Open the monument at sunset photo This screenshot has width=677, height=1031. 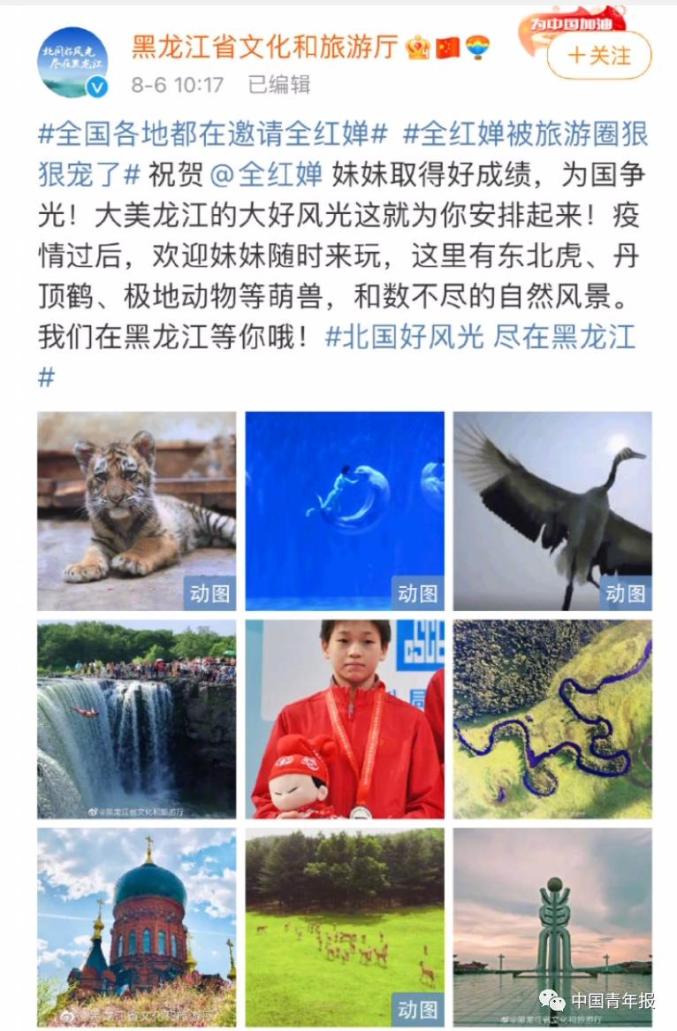coord(553,926)
